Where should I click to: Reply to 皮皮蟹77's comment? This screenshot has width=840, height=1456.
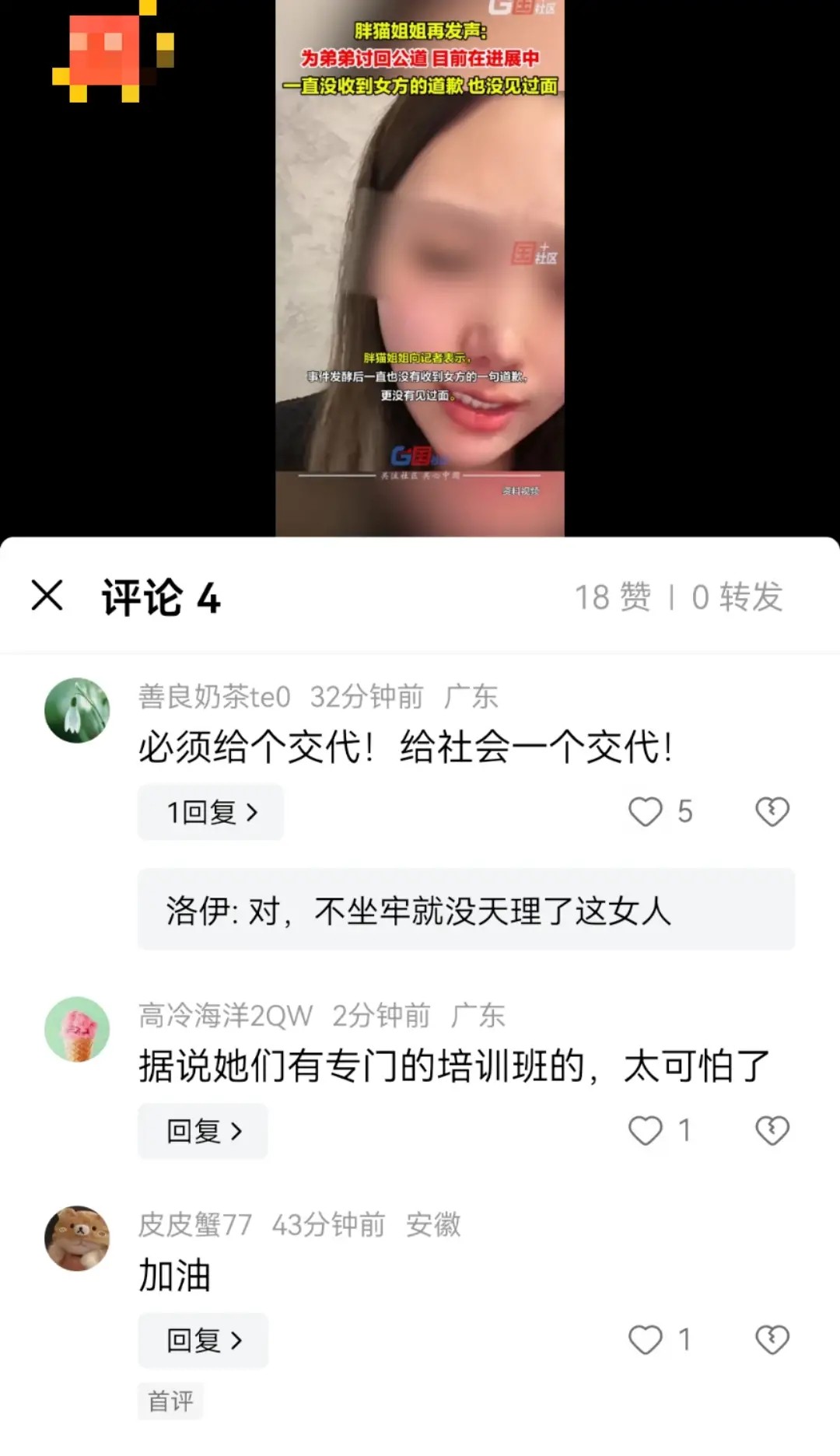click(x=203, y=1340)
